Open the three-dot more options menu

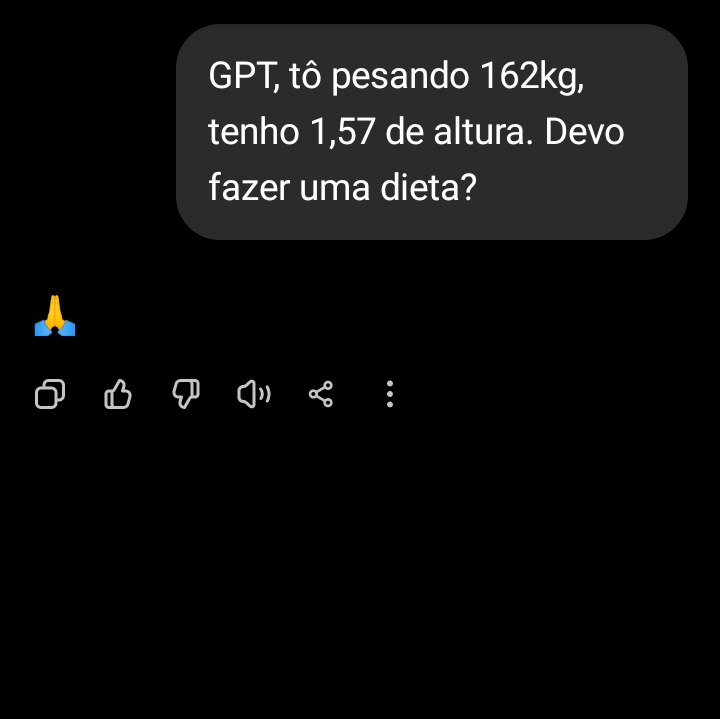(389, 395)
